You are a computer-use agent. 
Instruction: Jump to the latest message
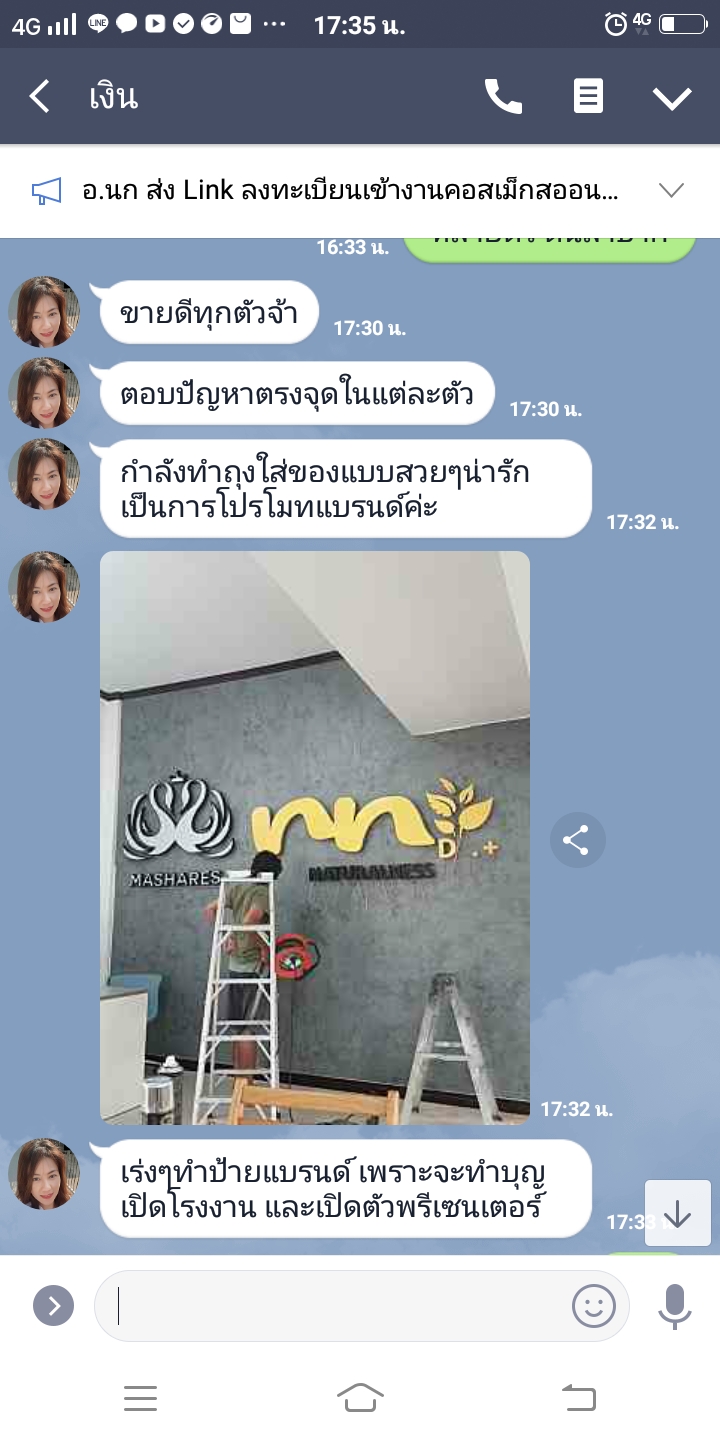click(677, 1213)
